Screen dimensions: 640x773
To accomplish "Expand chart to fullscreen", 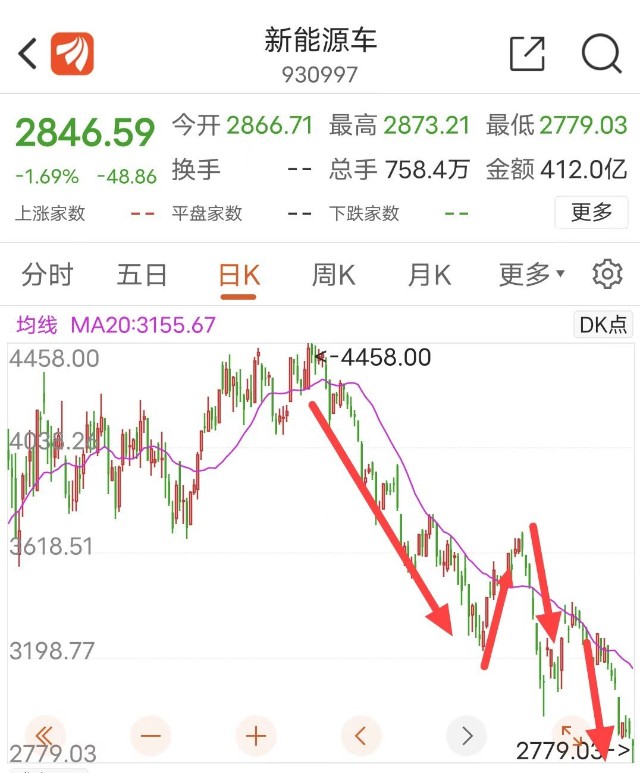I will [571, 734].
